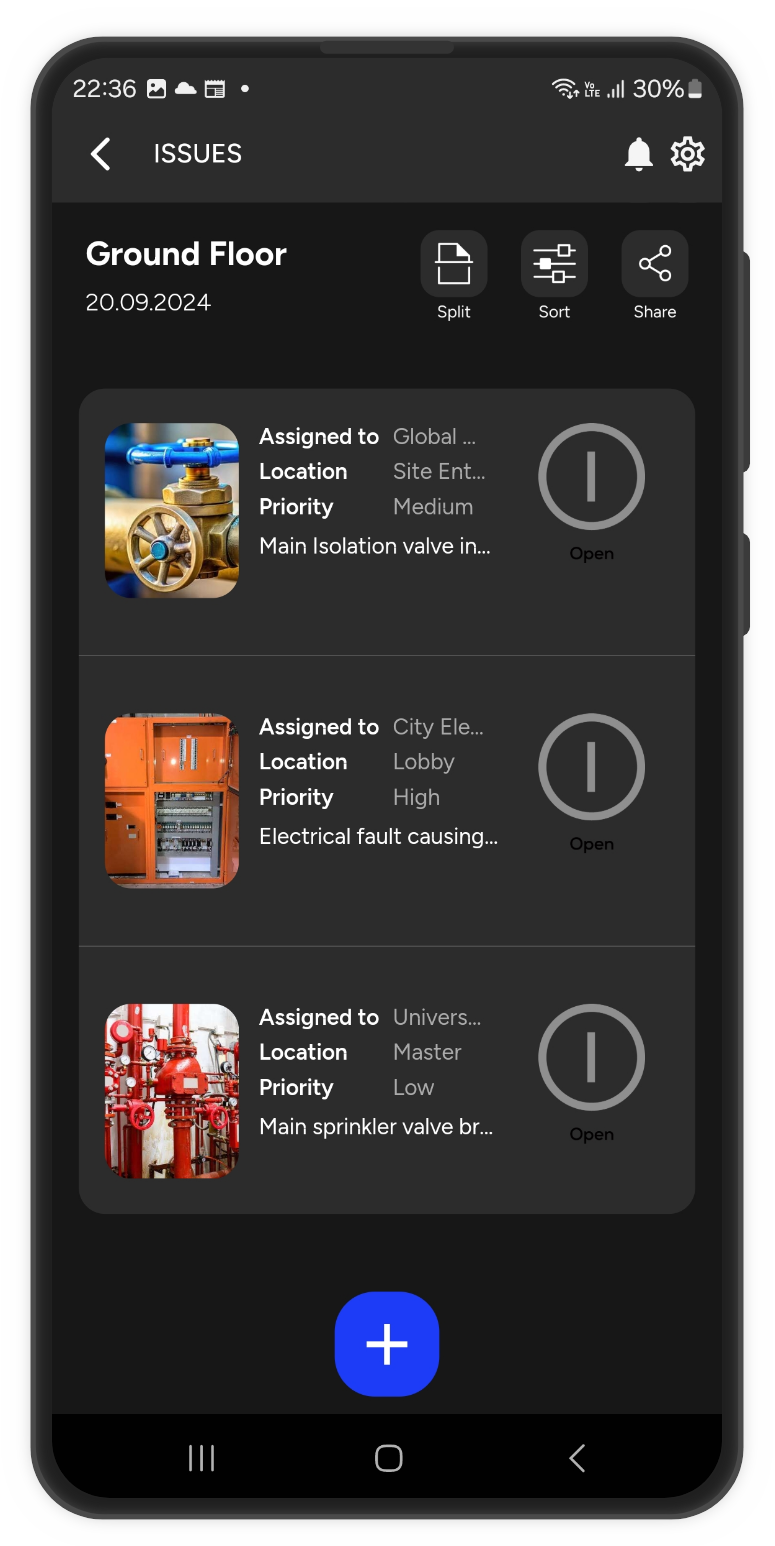Viewport: 775px width, 1546px height.
Task: Change Open status of Main Isolation valve issue
Action: point(591,477)
